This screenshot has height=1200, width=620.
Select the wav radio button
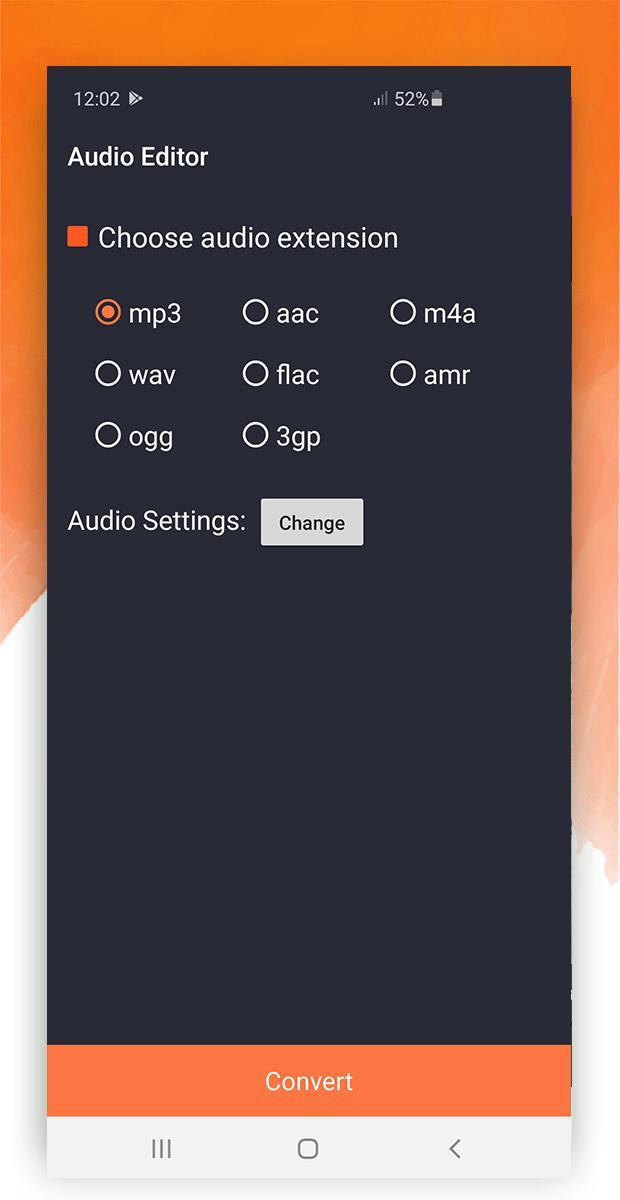108,374
